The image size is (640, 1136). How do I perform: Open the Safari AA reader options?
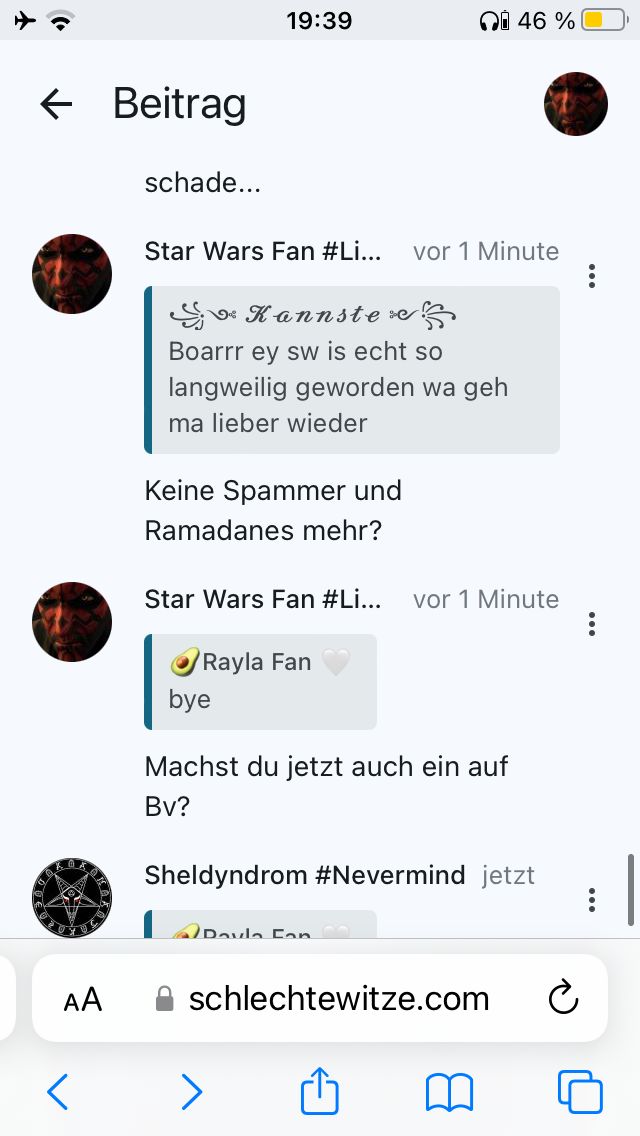(x=83, y=999)
